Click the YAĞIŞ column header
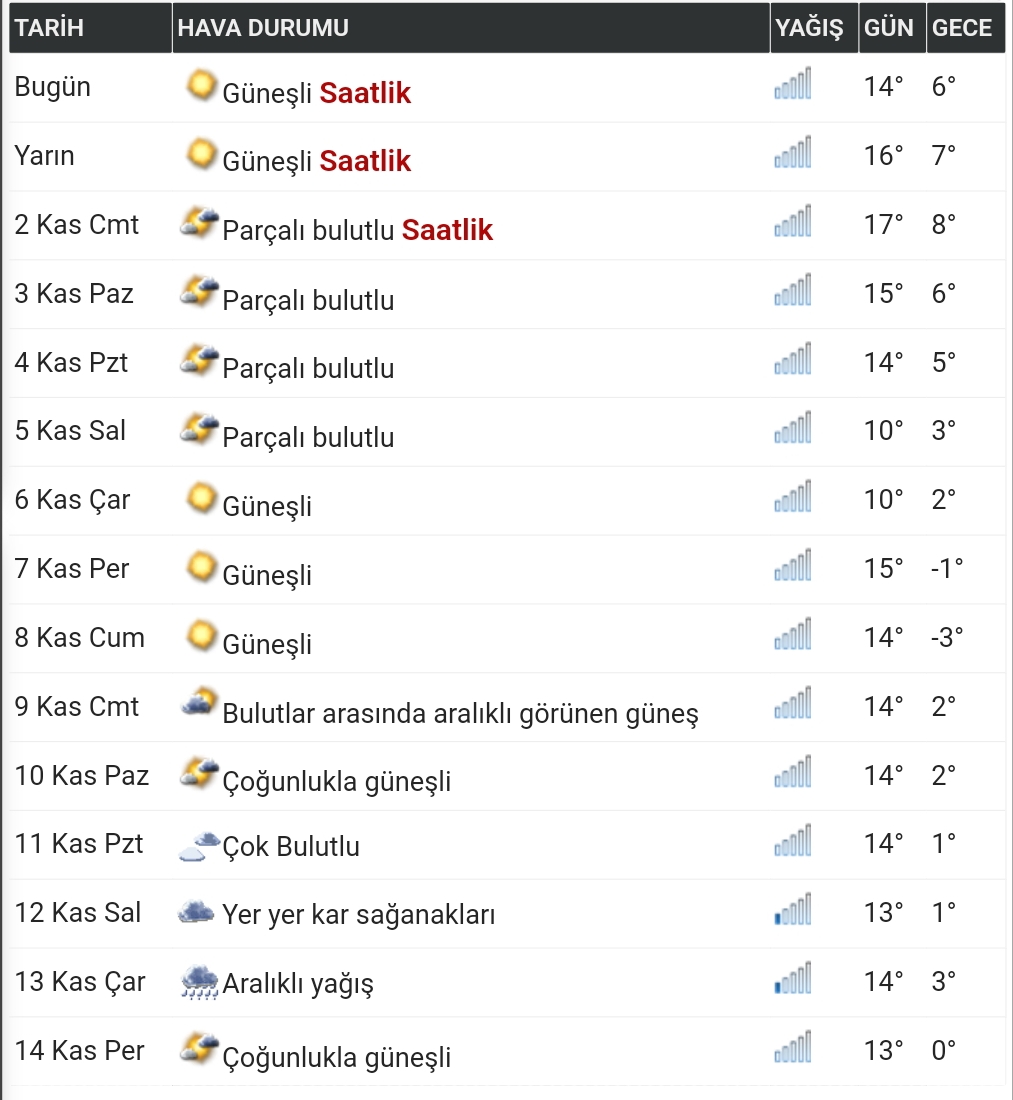Image resolution: width=1013 pixels, height=1100 pixels. 810,27
